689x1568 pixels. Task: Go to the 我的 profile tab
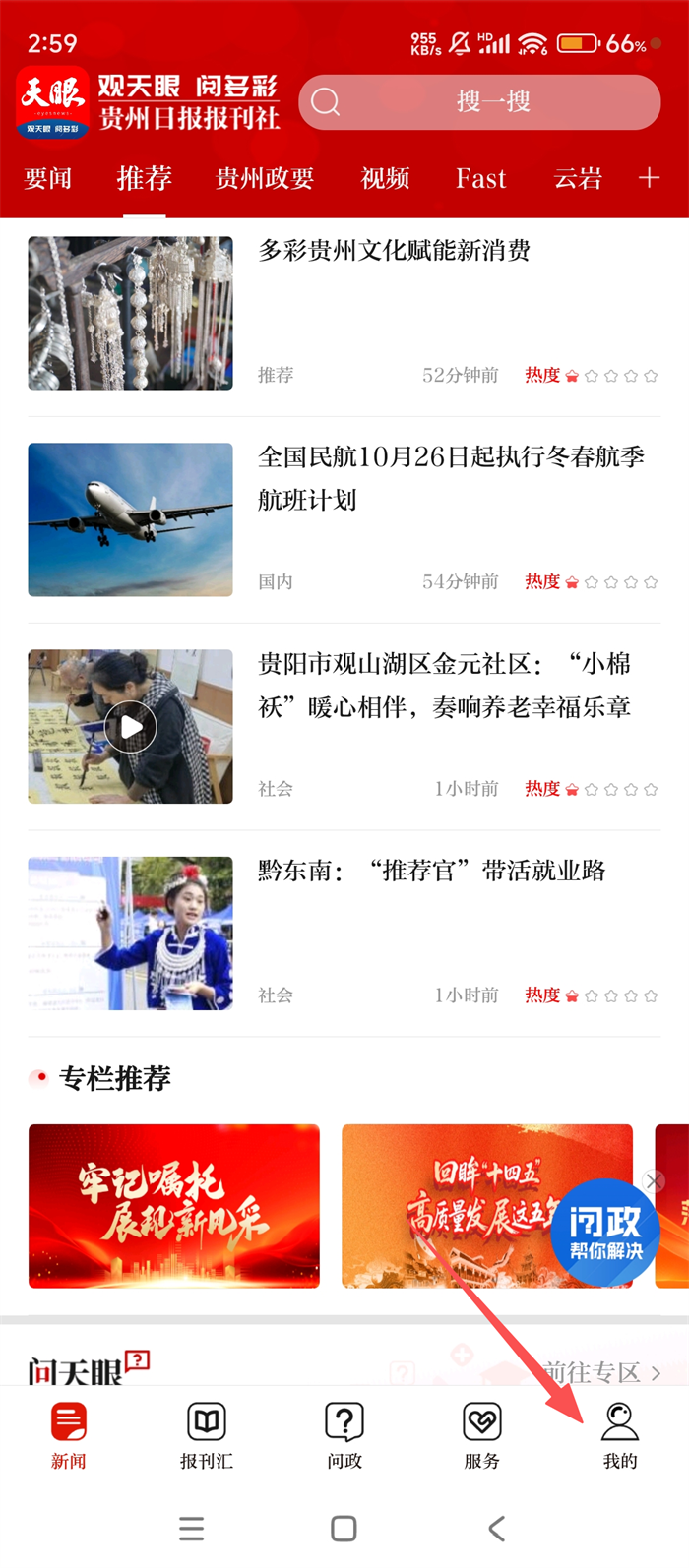tap(620, 1435)
